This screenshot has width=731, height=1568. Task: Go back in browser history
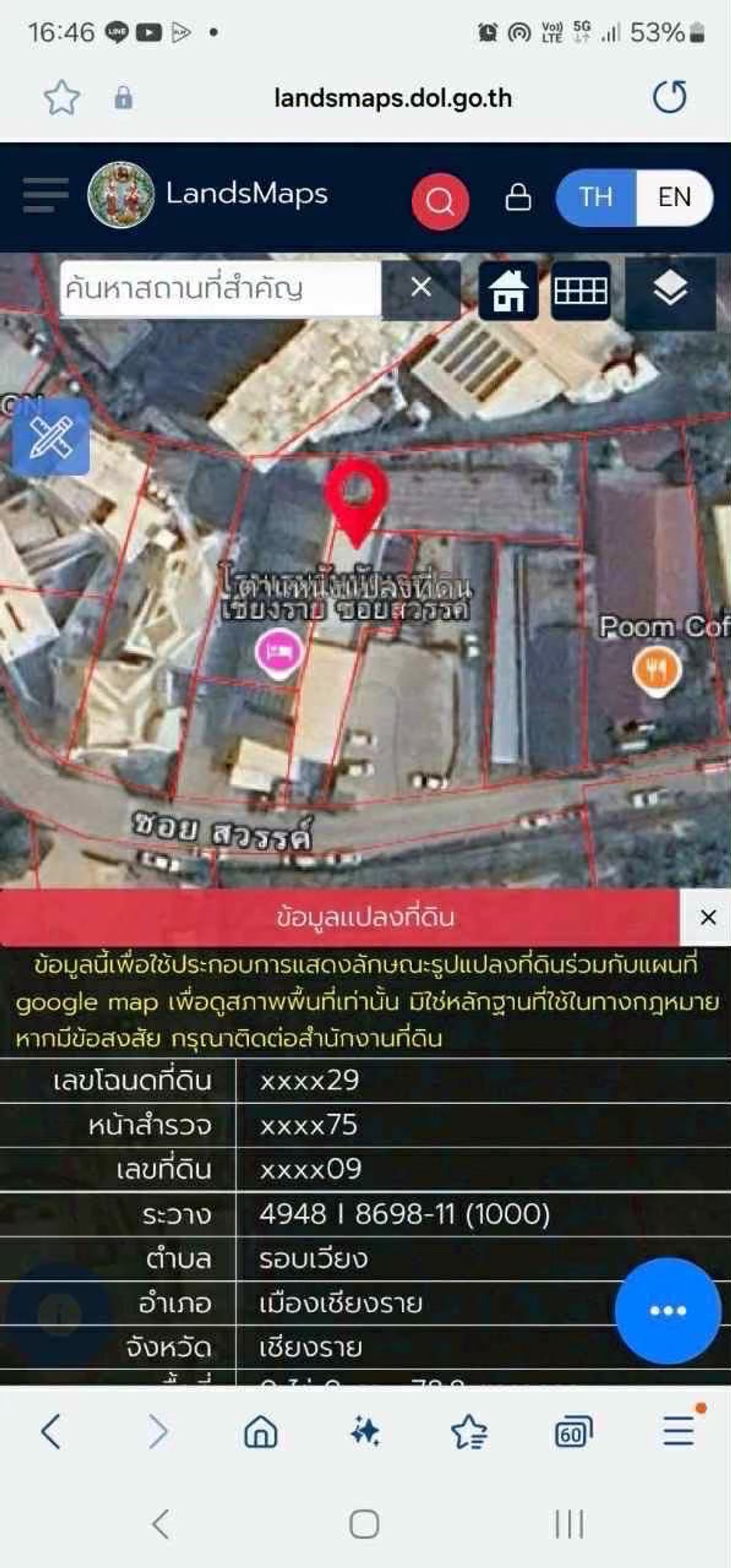pos(51,1430)
